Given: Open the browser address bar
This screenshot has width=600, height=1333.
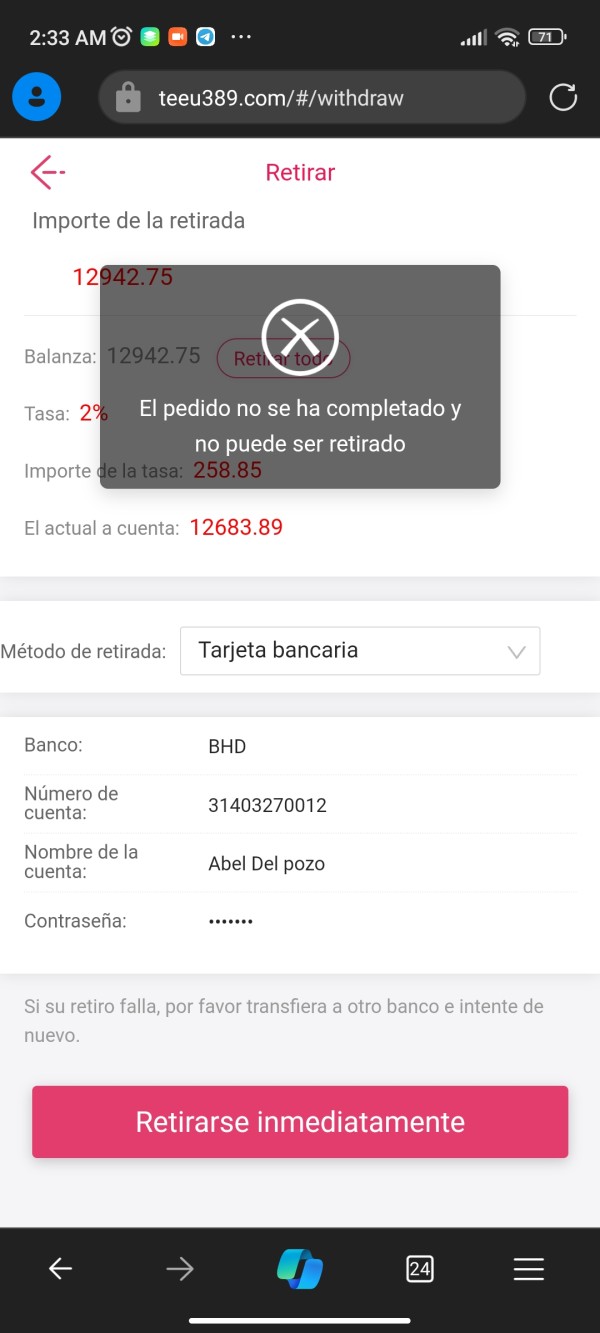Looking at the screenshot, I should coord(312,97).
